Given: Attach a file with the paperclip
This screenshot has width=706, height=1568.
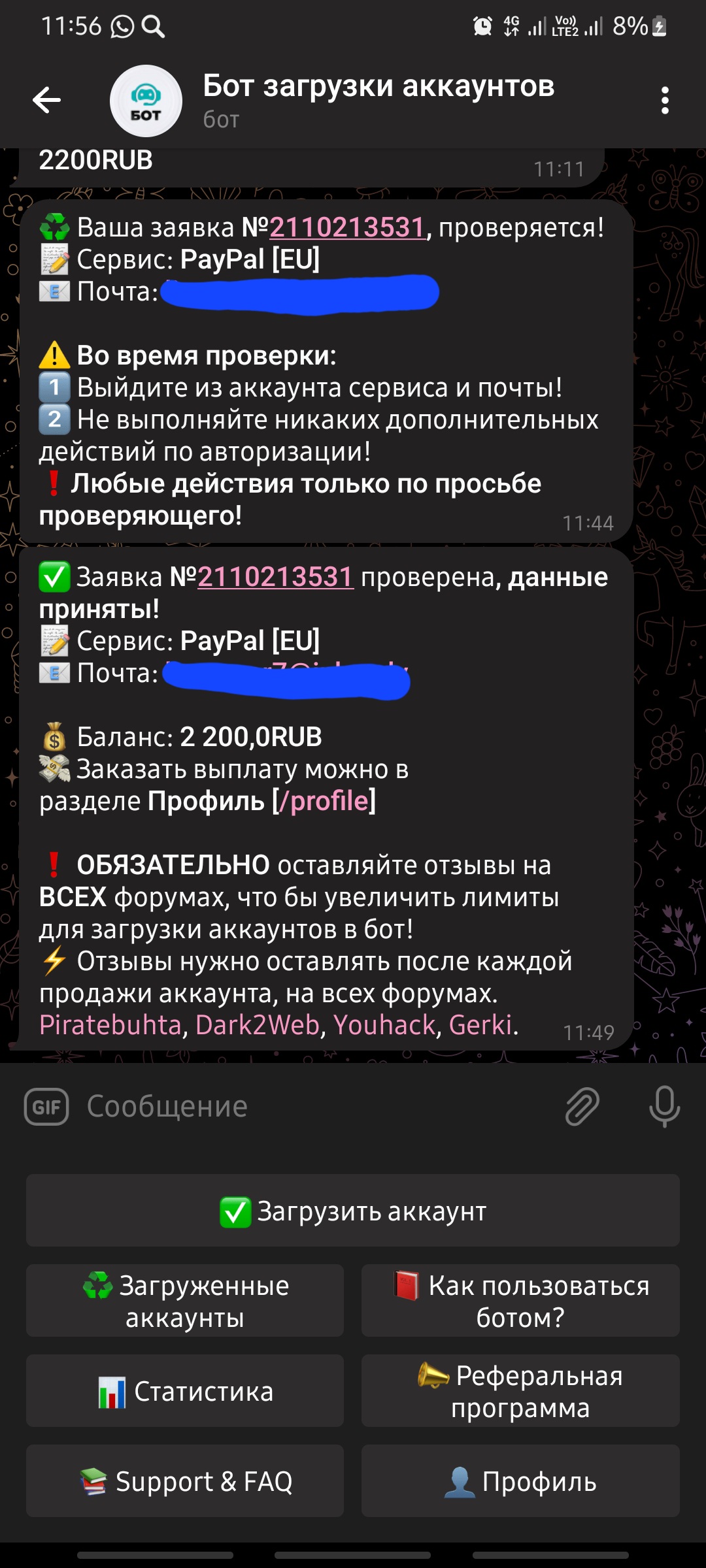Looking at the screenshot, I should click(581, 1107).
